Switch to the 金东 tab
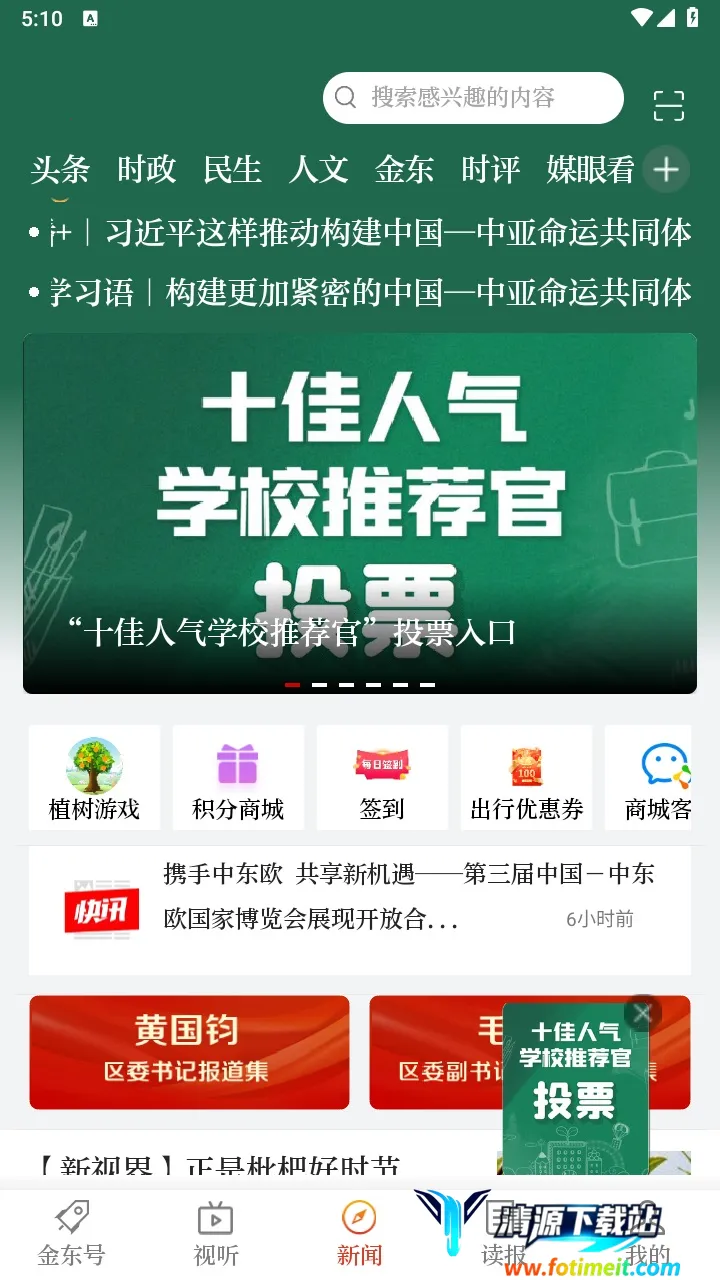 (404, 170)
